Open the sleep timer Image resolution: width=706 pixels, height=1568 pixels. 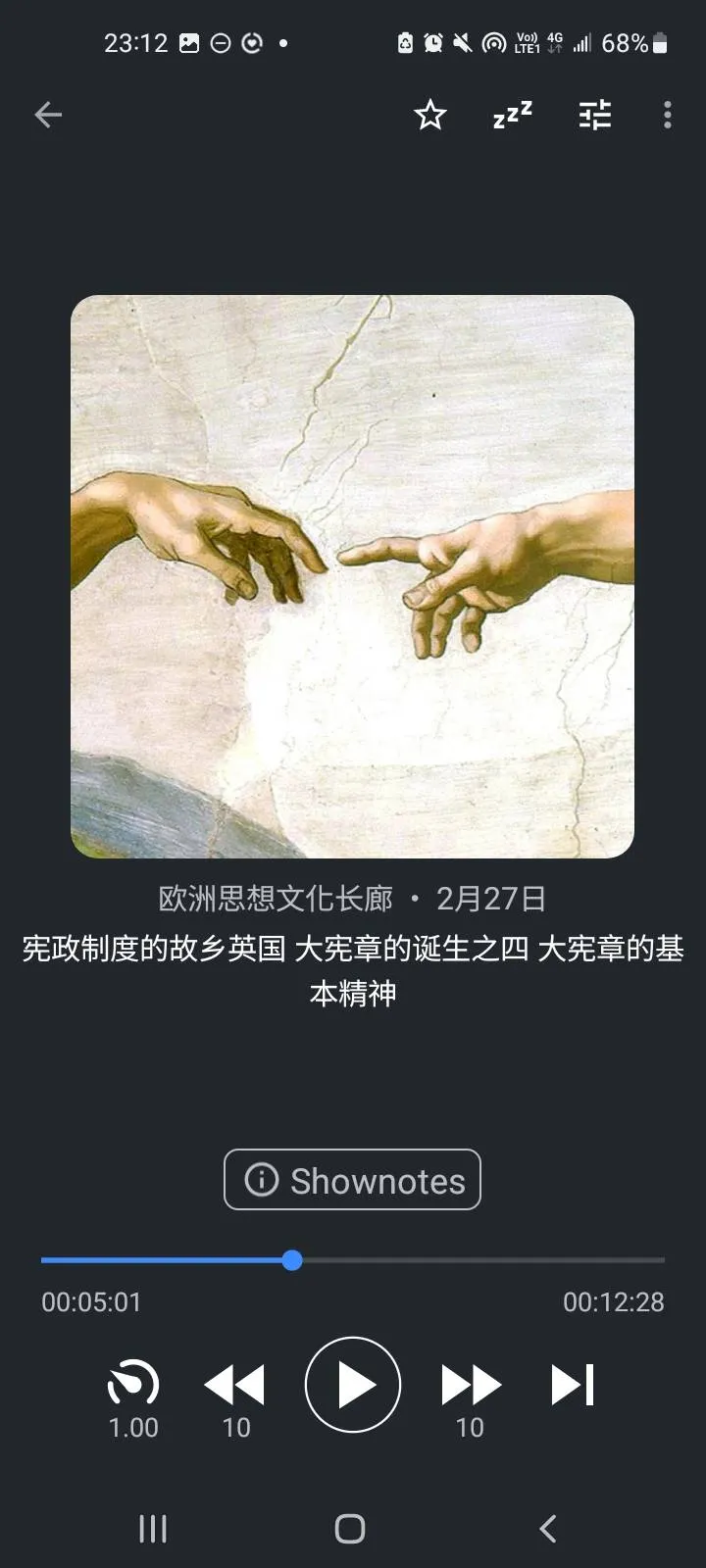(x=511, y=115)
